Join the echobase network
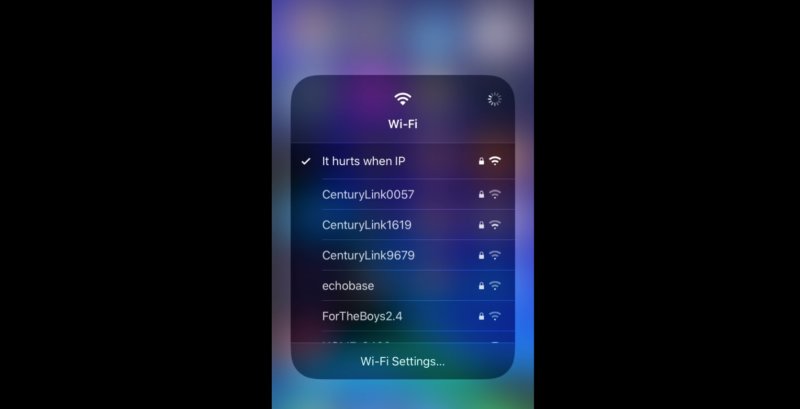 click(348, 285)
